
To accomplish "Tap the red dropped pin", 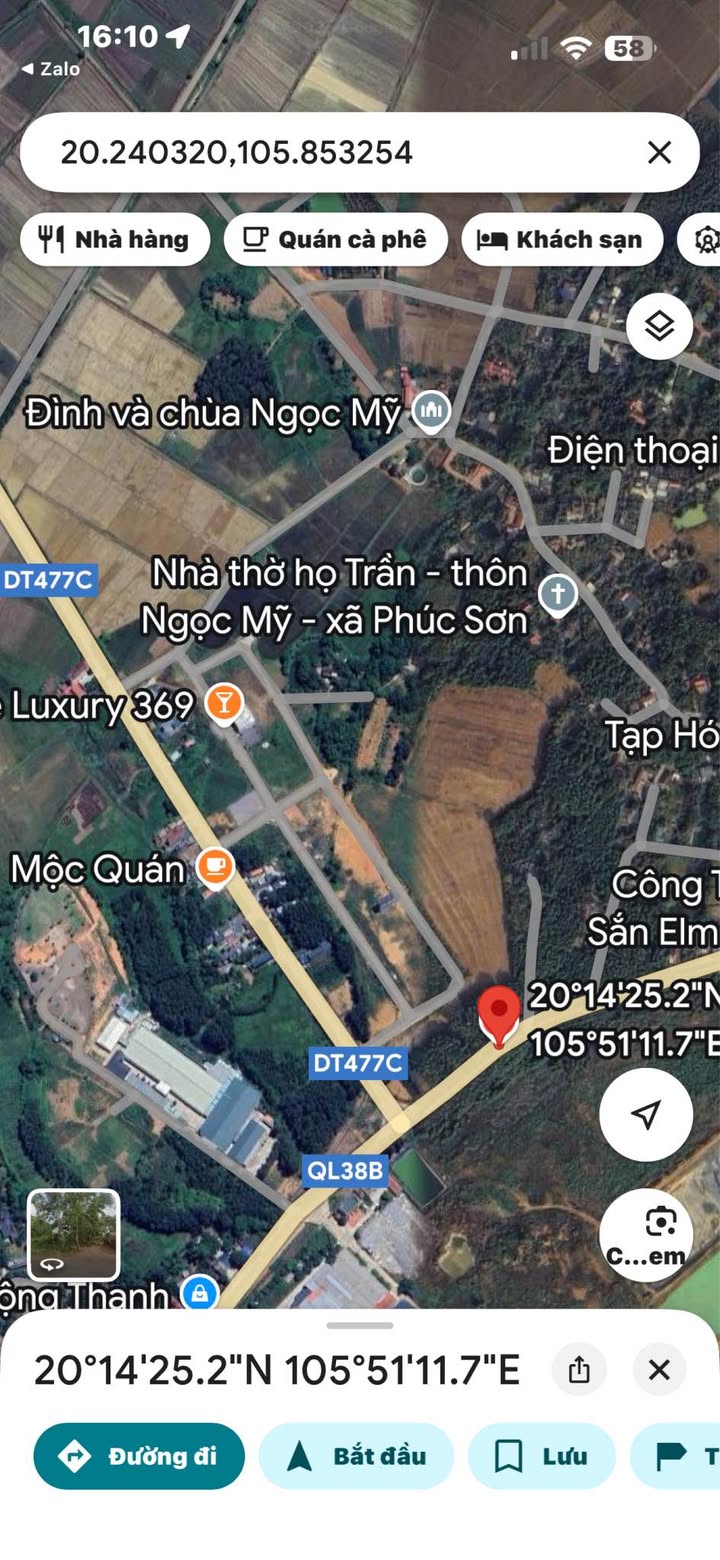I will pyautogui.click(x=499, y=1013).
